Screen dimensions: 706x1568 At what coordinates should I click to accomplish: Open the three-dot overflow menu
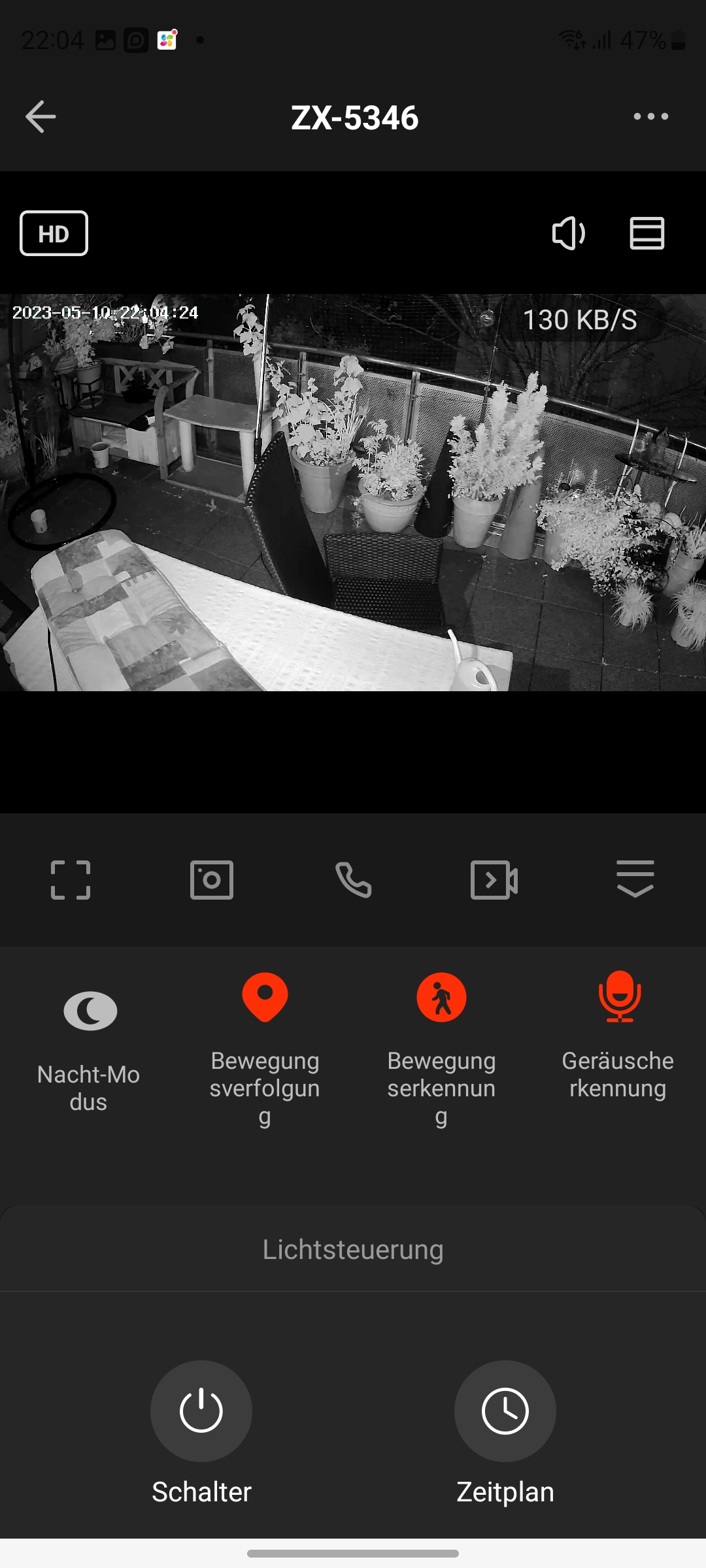(650, 117)
